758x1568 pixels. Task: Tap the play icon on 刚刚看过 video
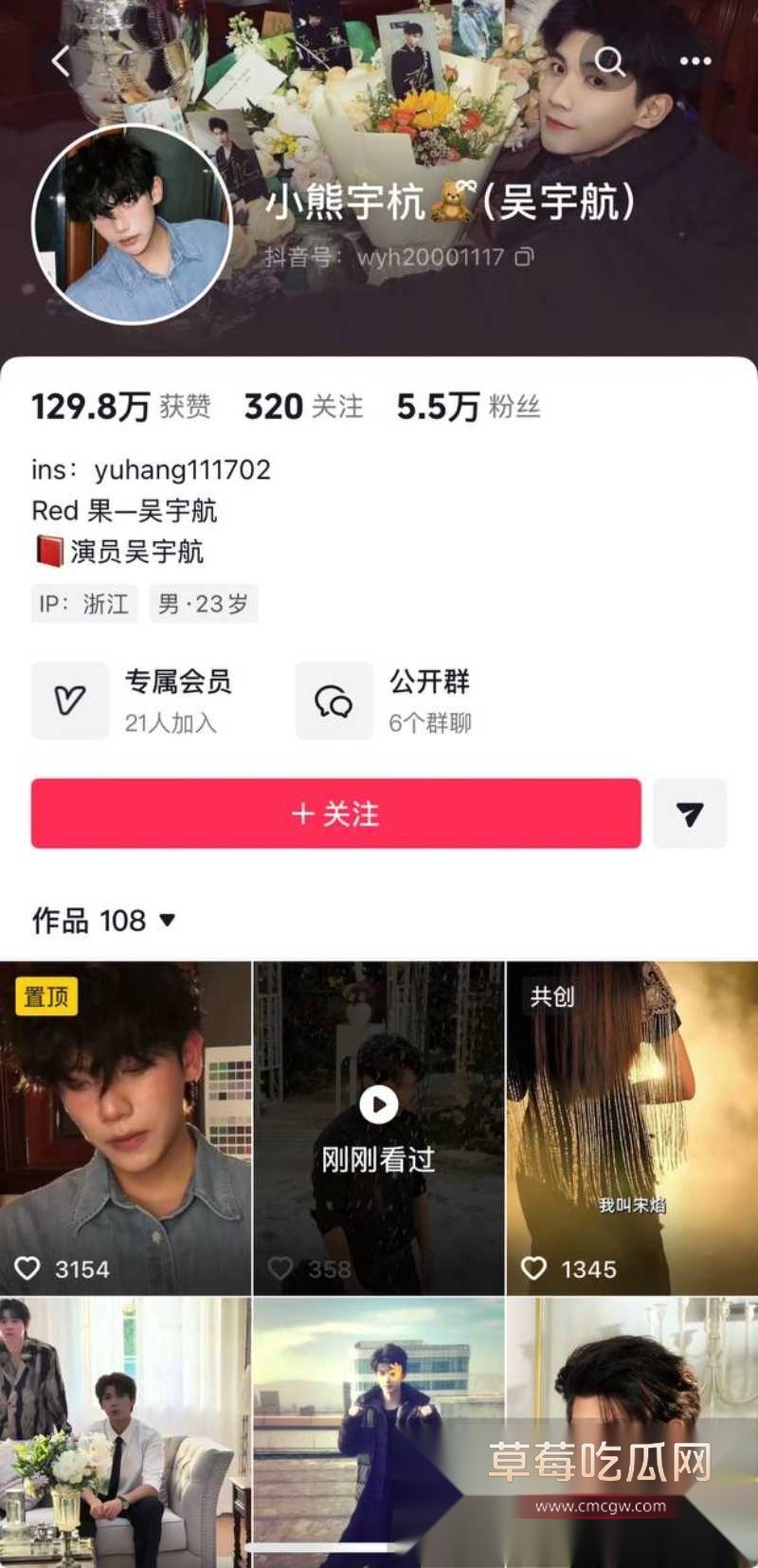(x=380, y=1103)
